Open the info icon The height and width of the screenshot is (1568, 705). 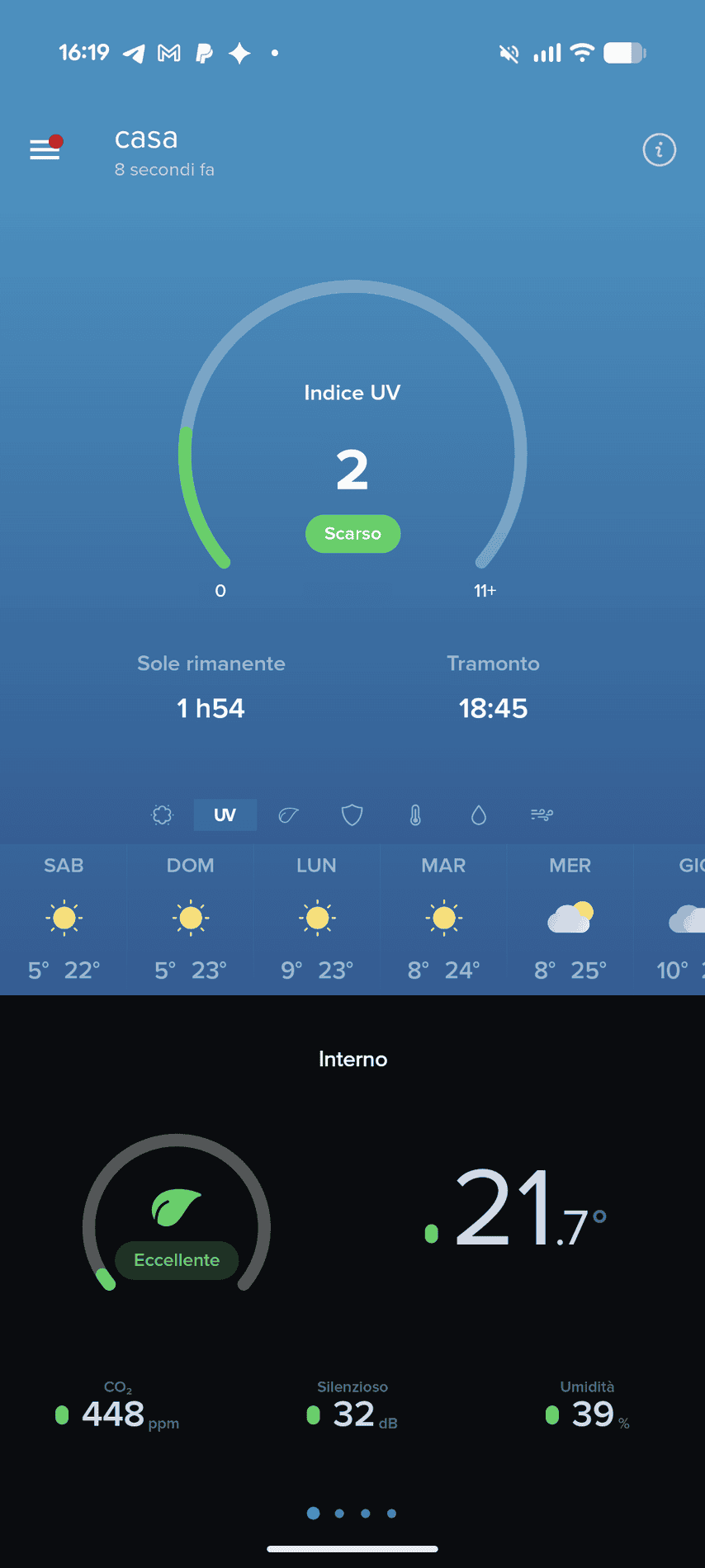point(659,150)
